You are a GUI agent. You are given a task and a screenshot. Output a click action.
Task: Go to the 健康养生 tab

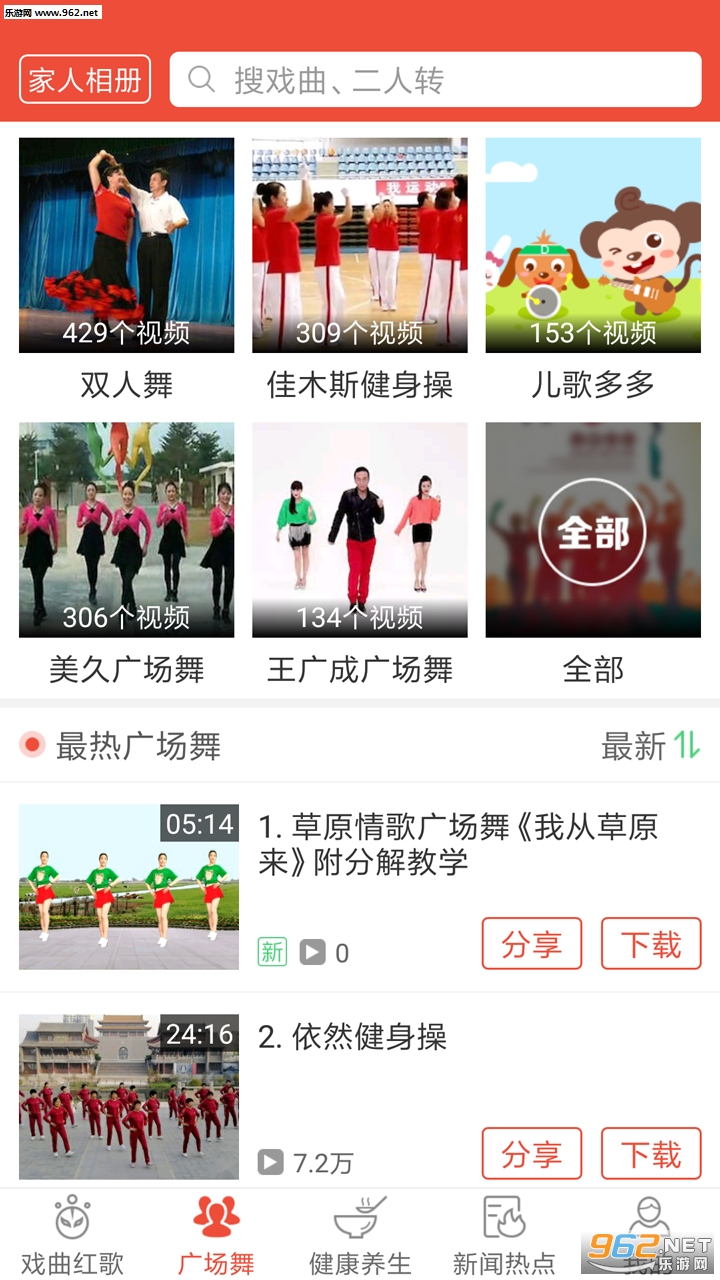[360, 1236]
